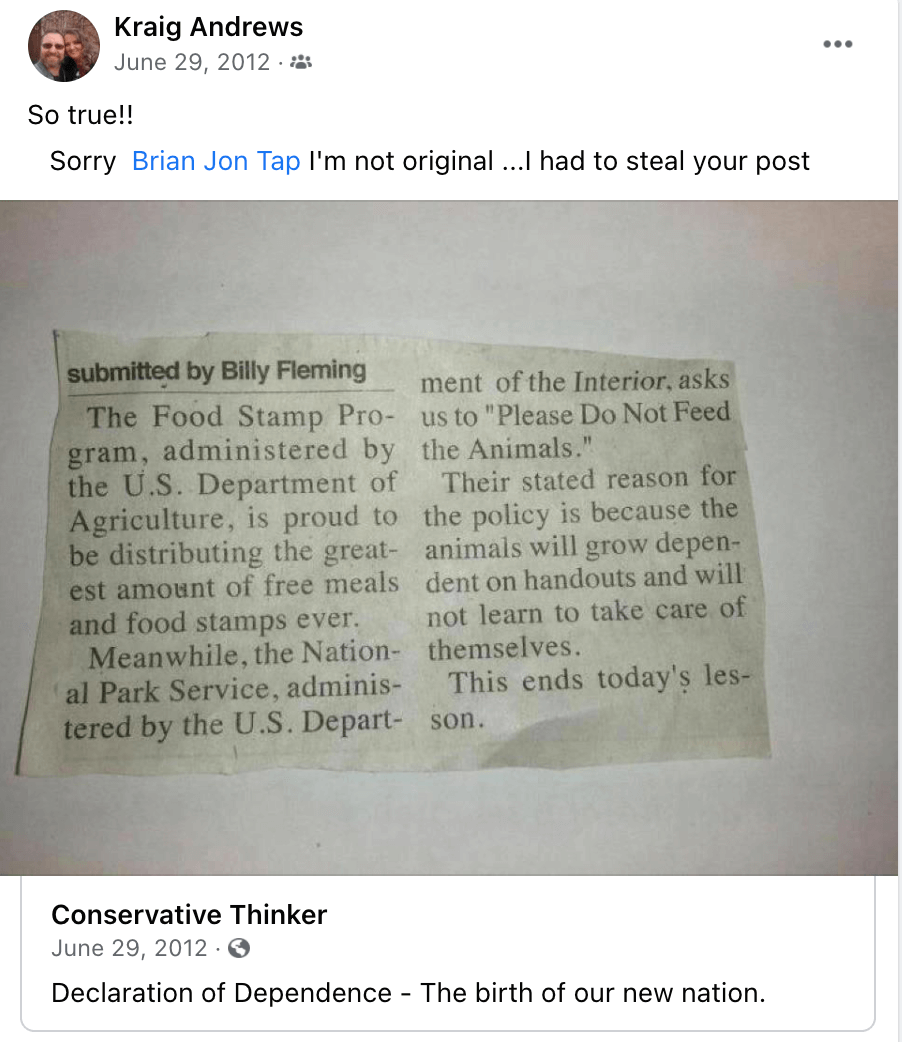The width and height of the screenshot is (902, 1042).
Task: Visit the Conservative Thinker page
Action: pyautogui.click(x=189, y=914)
